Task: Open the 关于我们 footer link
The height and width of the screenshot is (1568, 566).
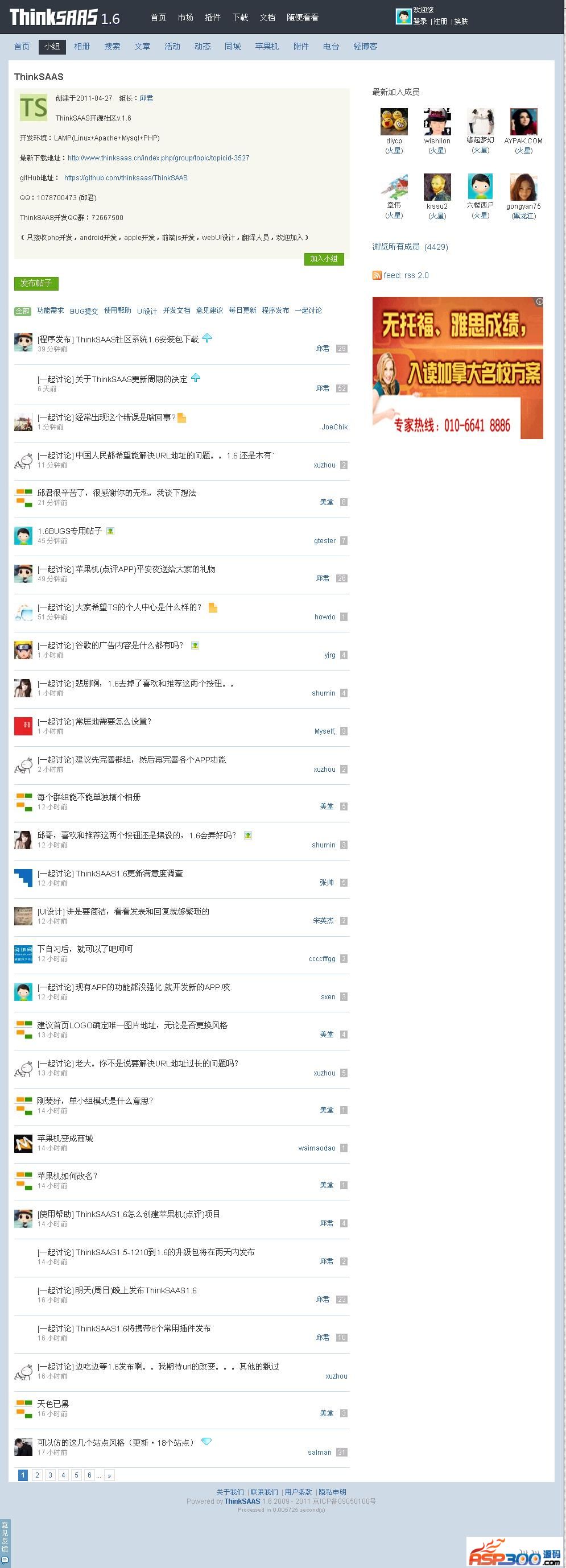Action: tap(230, 1492)
